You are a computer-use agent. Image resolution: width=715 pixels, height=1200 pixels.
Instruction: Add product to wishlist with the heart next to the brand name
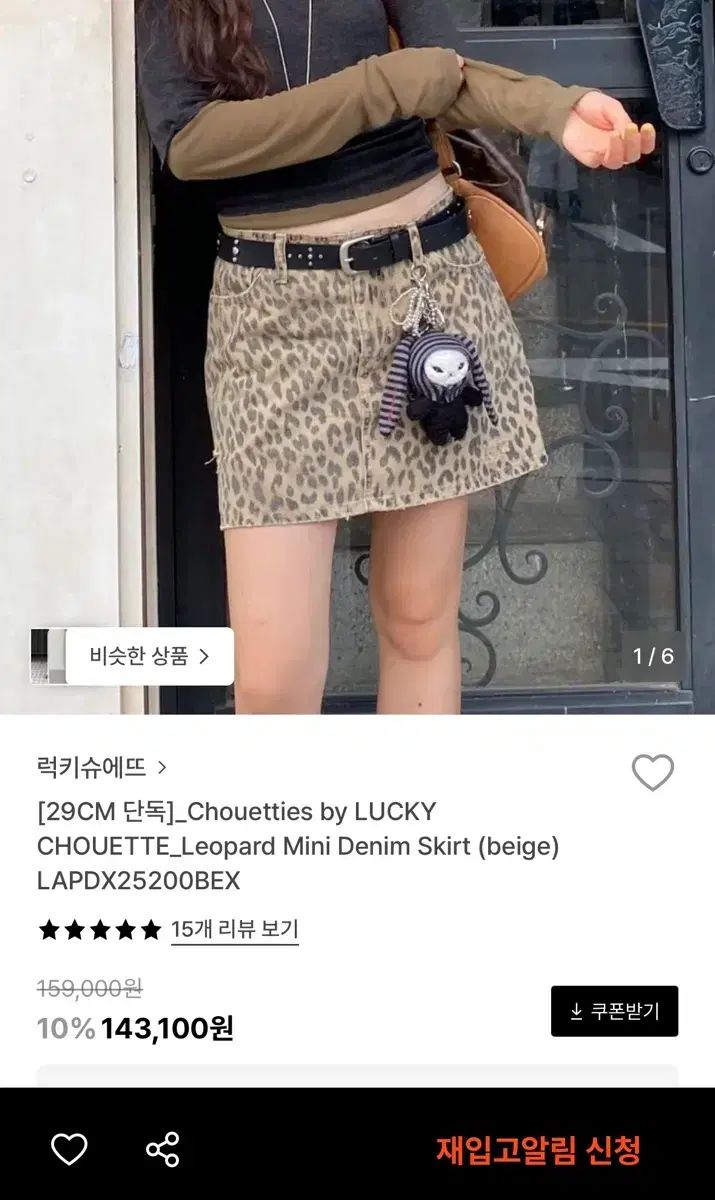coord(652,773)
